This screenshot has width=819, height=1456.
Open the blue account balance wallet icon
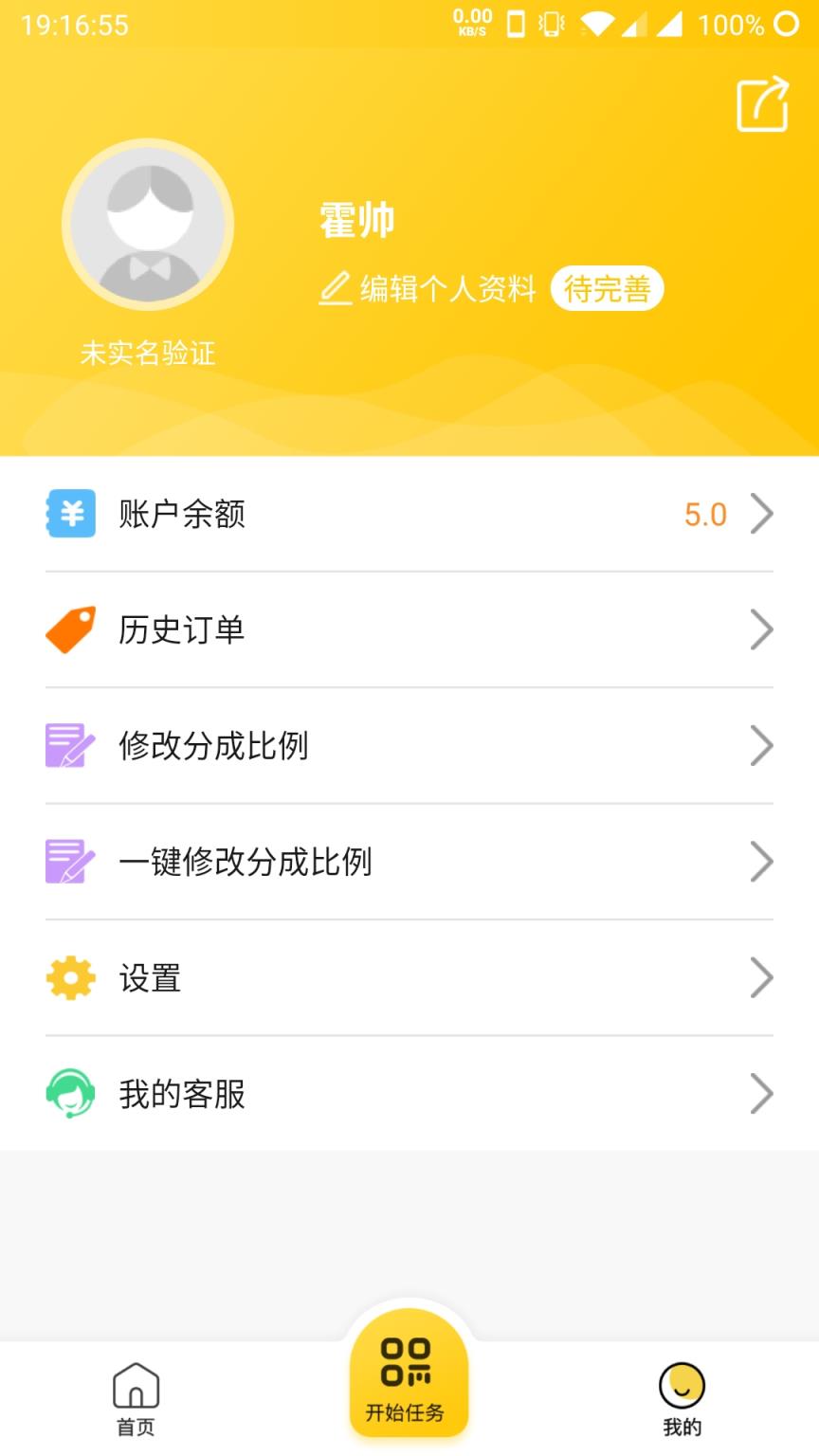click(70, 513)
